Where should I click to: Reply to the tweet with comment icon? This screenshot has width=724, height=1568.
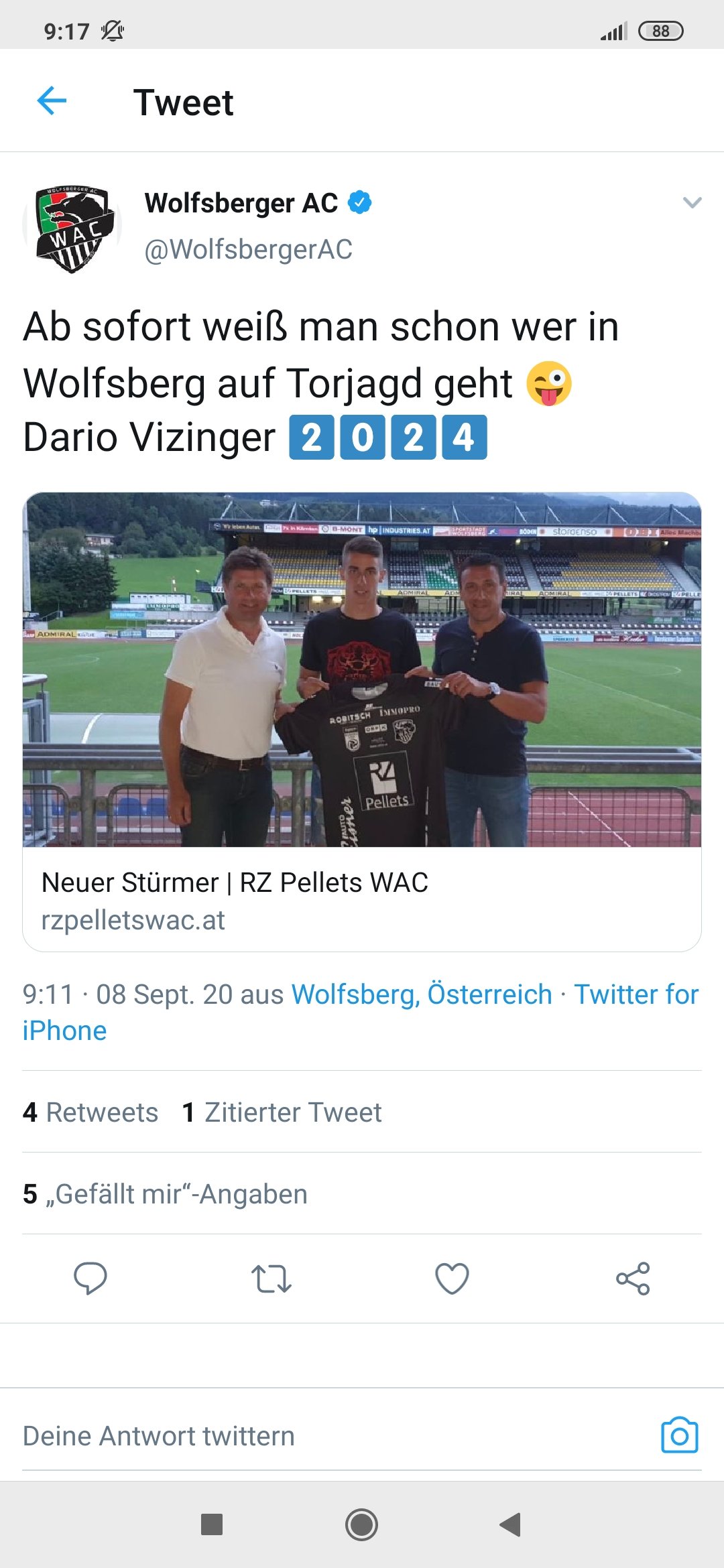pyautogui.click(x=90, y=1279)
